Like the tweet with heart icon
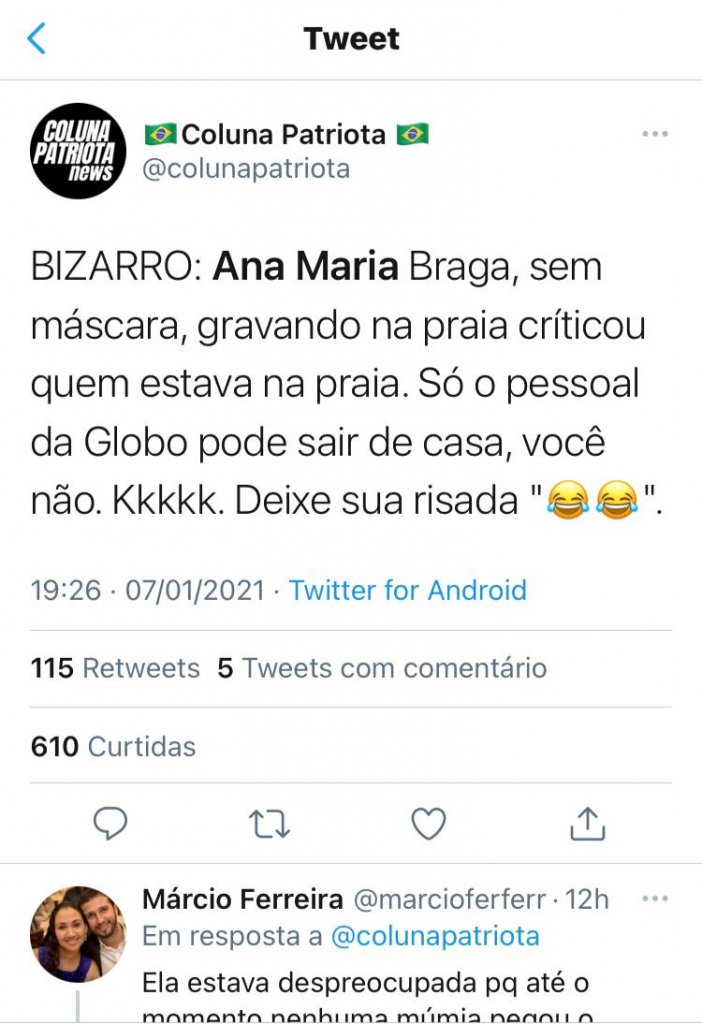 point(429,823)
